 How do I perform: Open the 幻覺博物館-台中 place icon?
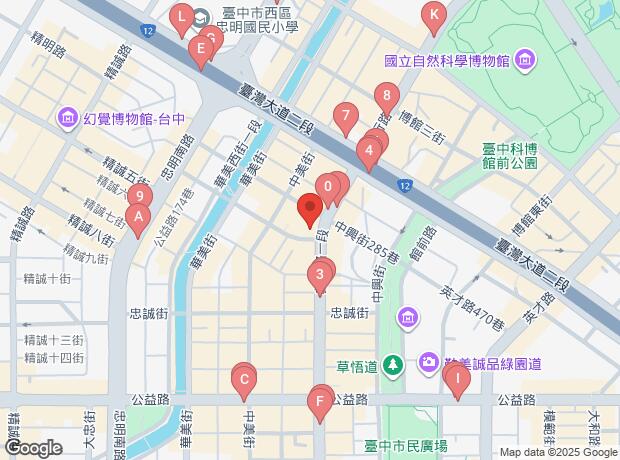[x=68, y=119]
